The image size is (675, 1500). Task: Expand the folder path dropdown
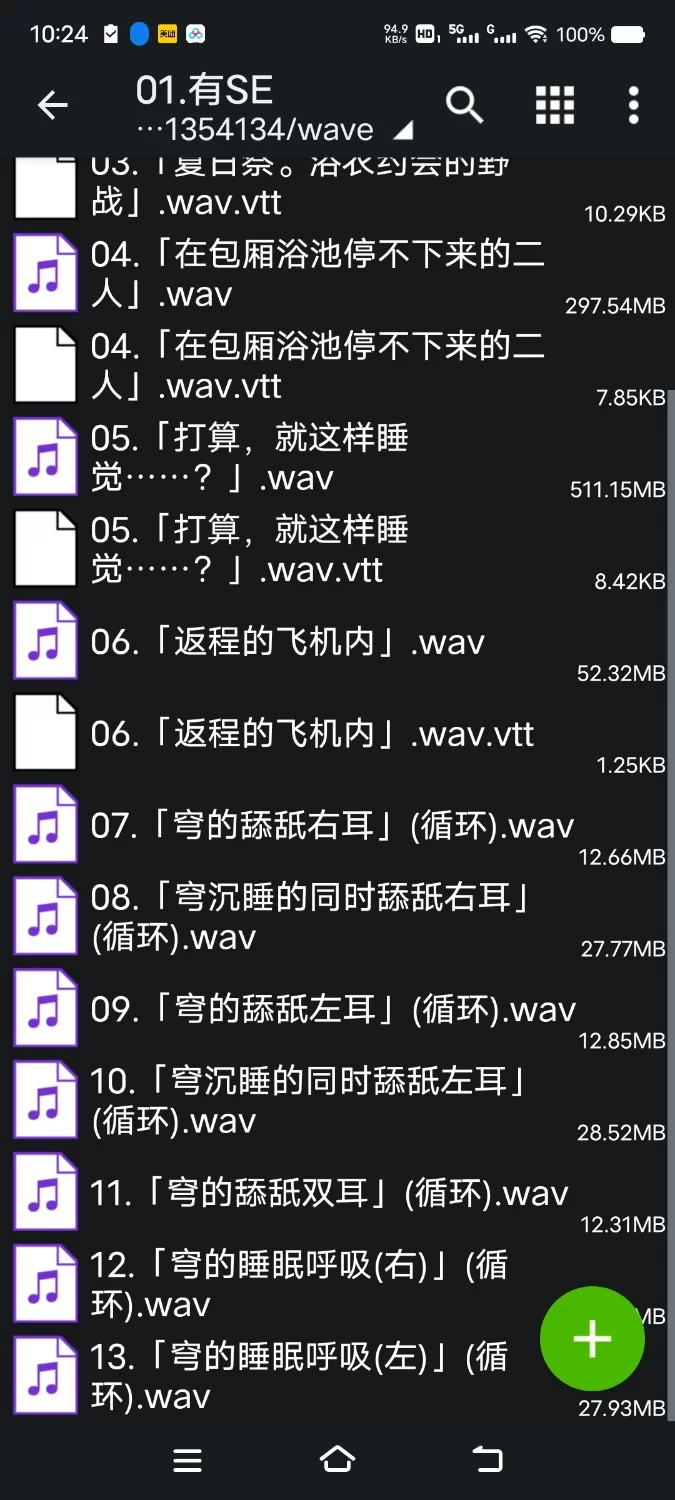pos(402,131)
